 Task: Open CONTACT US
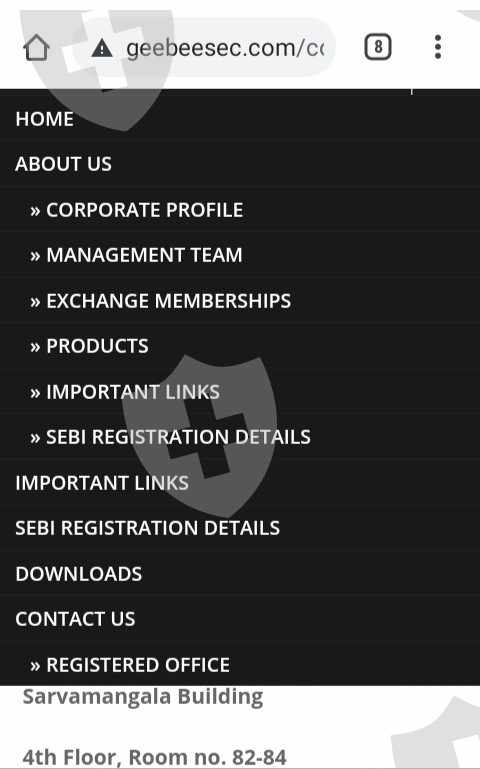click(x=240, y=619)
